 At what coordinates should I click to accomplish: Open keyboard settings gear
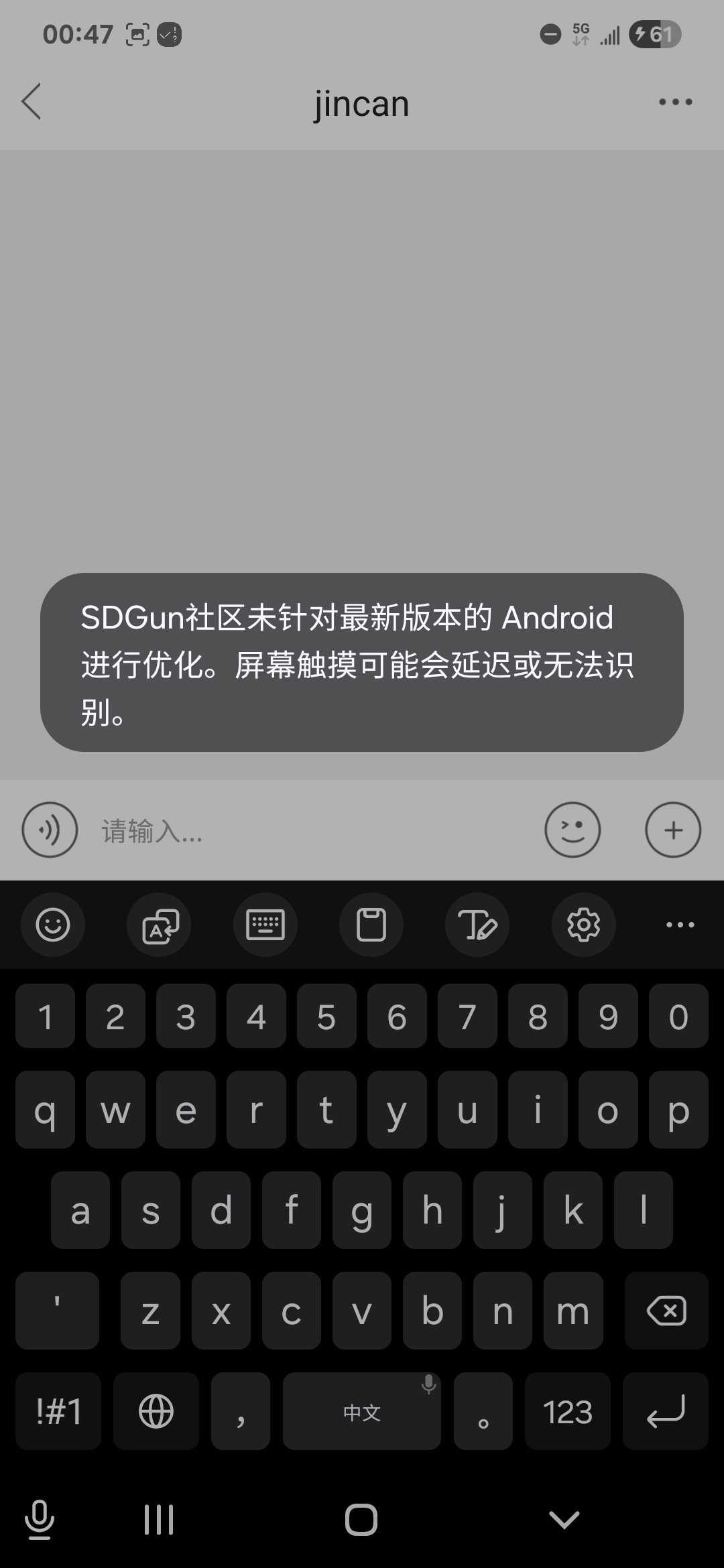pos(583,925)
